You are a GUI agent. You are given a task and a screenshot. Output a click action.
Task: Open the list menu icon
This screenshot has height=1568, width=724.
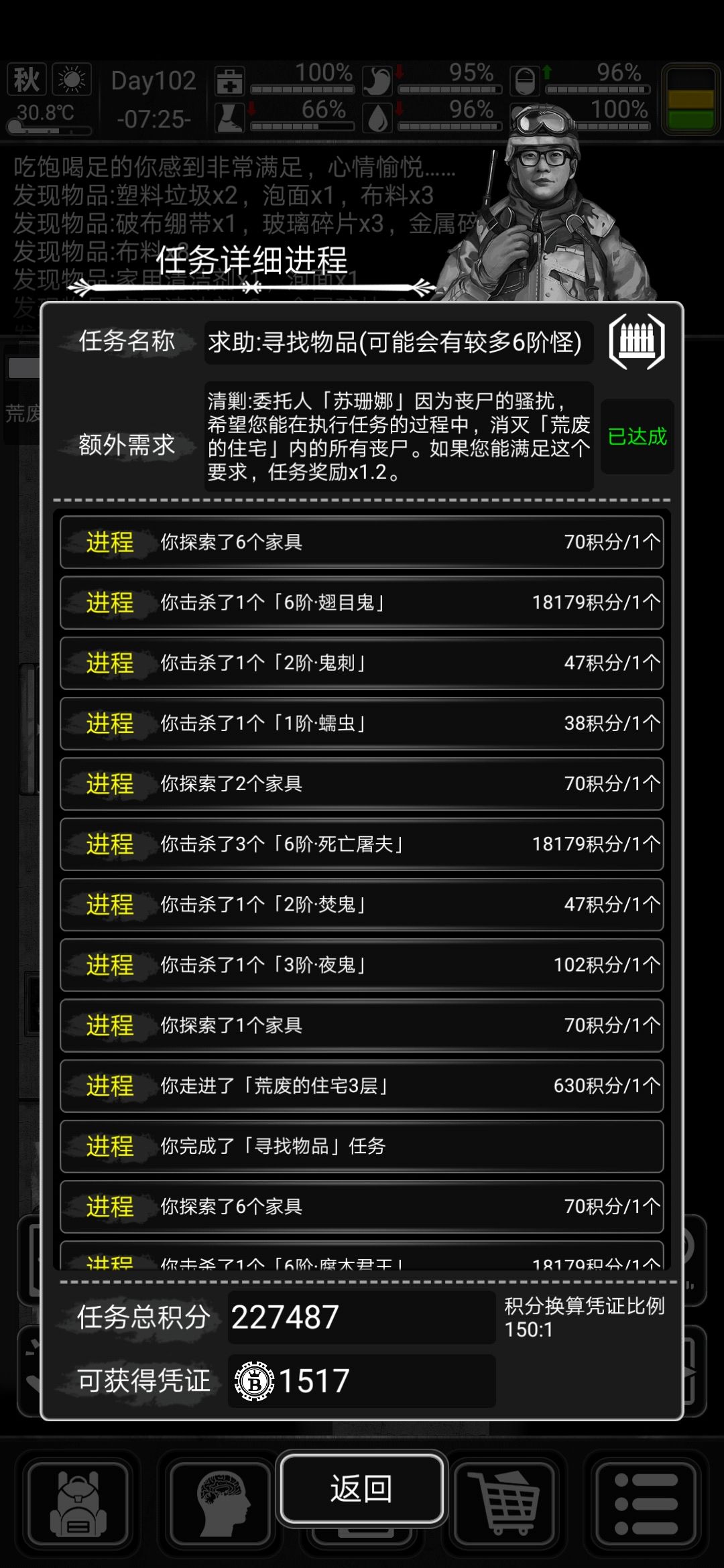(x=646, y=1504)
